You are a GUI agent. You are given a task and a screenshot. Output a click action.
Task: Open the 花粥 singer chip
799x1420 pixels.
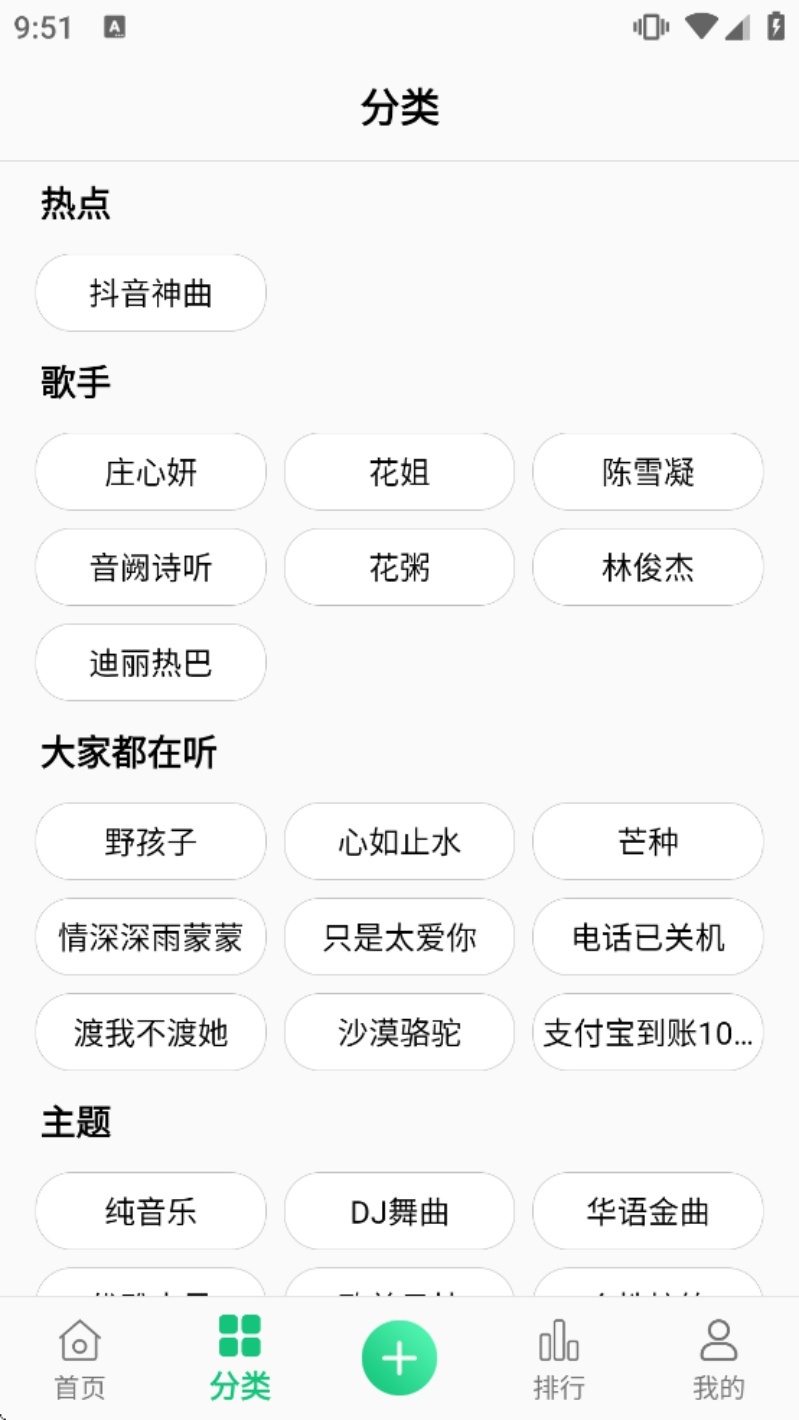coord(399,567)
